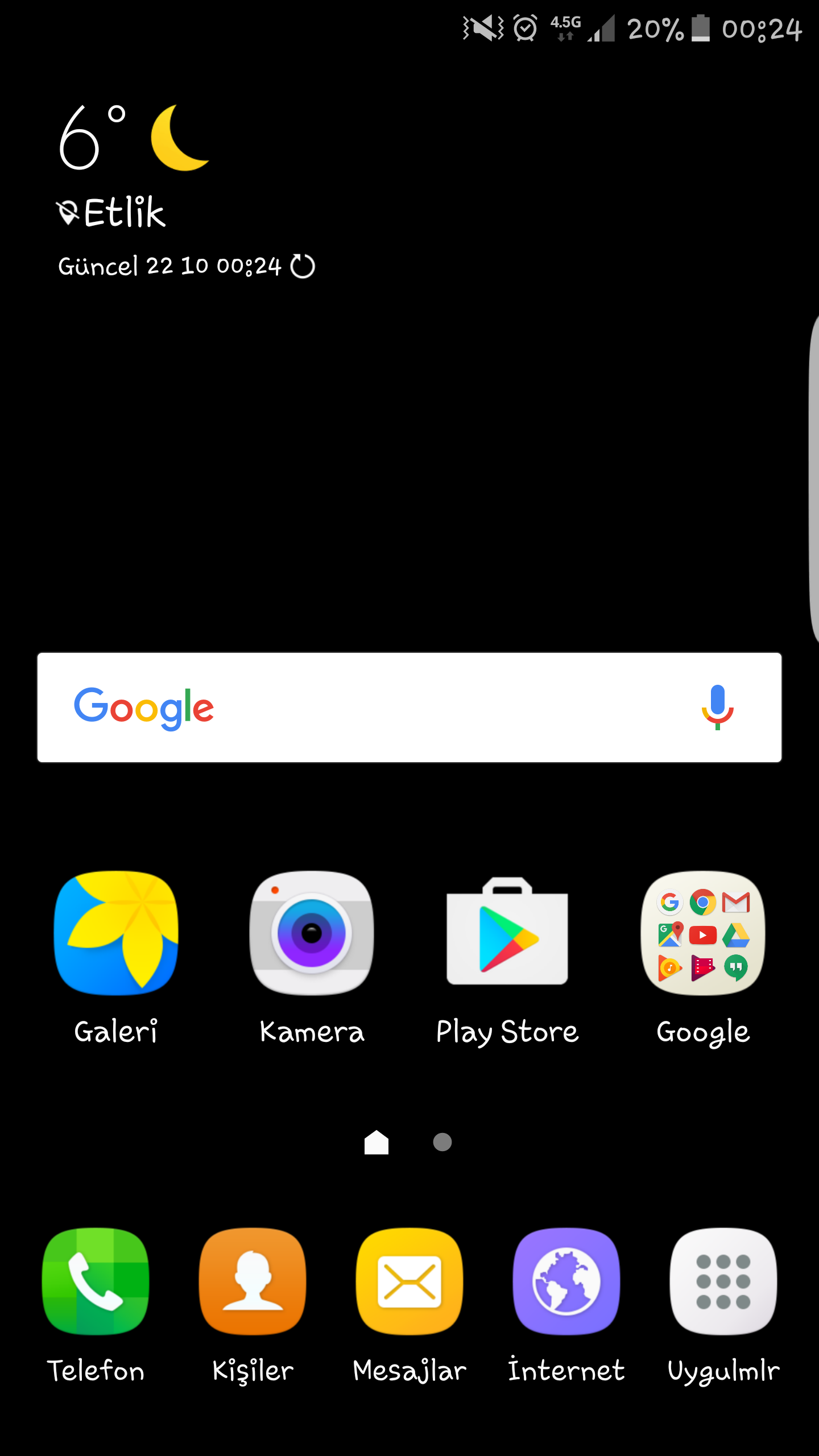Start Google voice search microphone
The width and height of the screenshot is (819, 1456).
pyautogui.click(x=717, y=708)
